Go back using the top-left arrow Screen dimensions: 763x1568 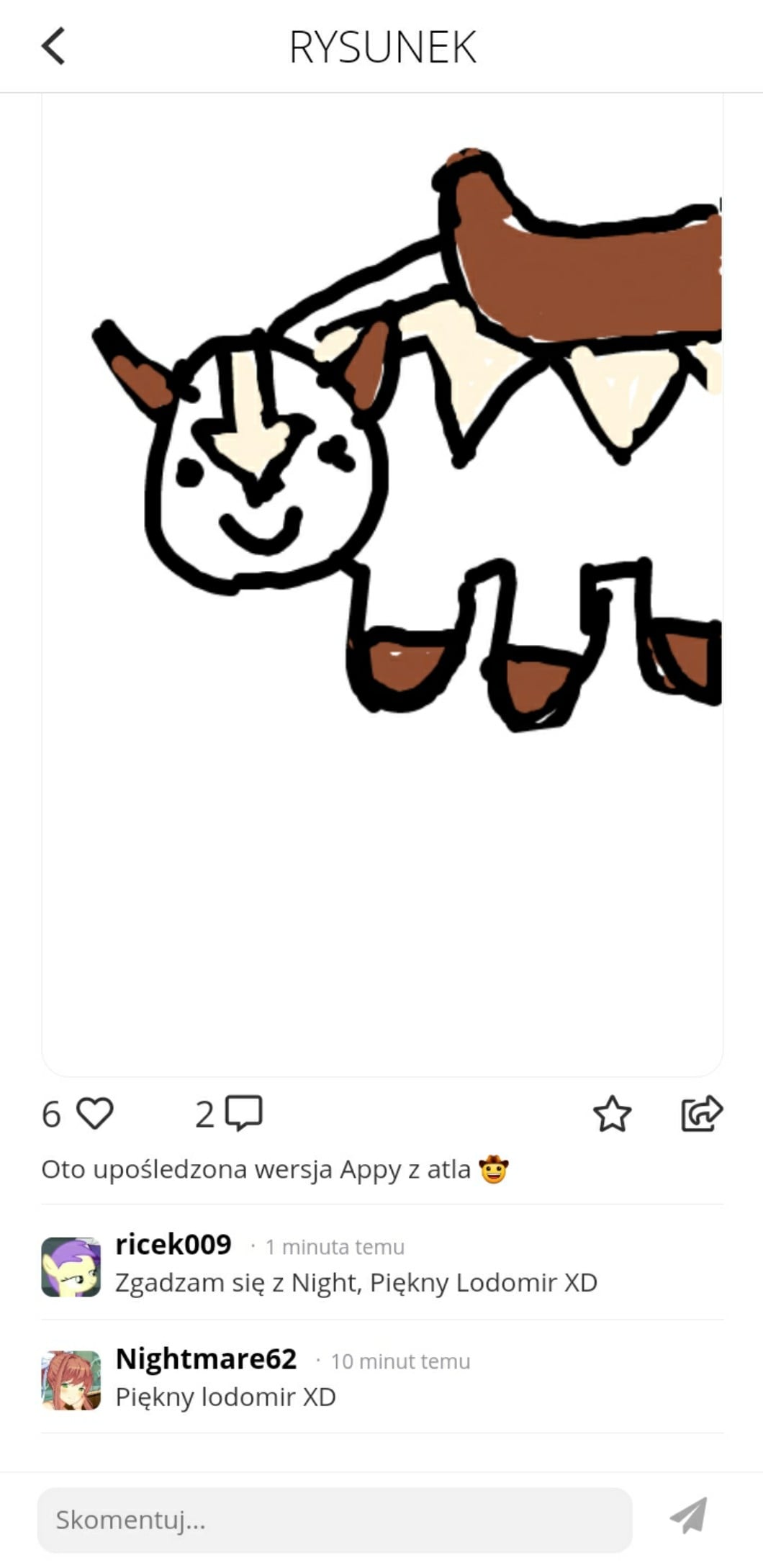click(x=53, y=46)
